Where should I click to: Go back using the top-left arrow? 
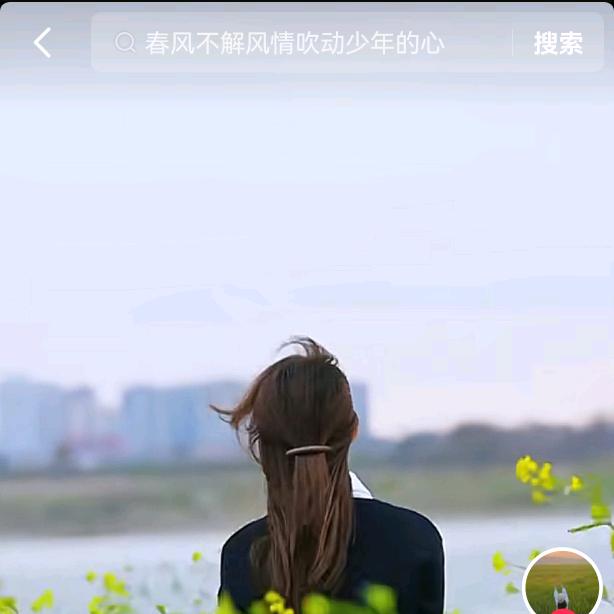click(x=42, y=43)
